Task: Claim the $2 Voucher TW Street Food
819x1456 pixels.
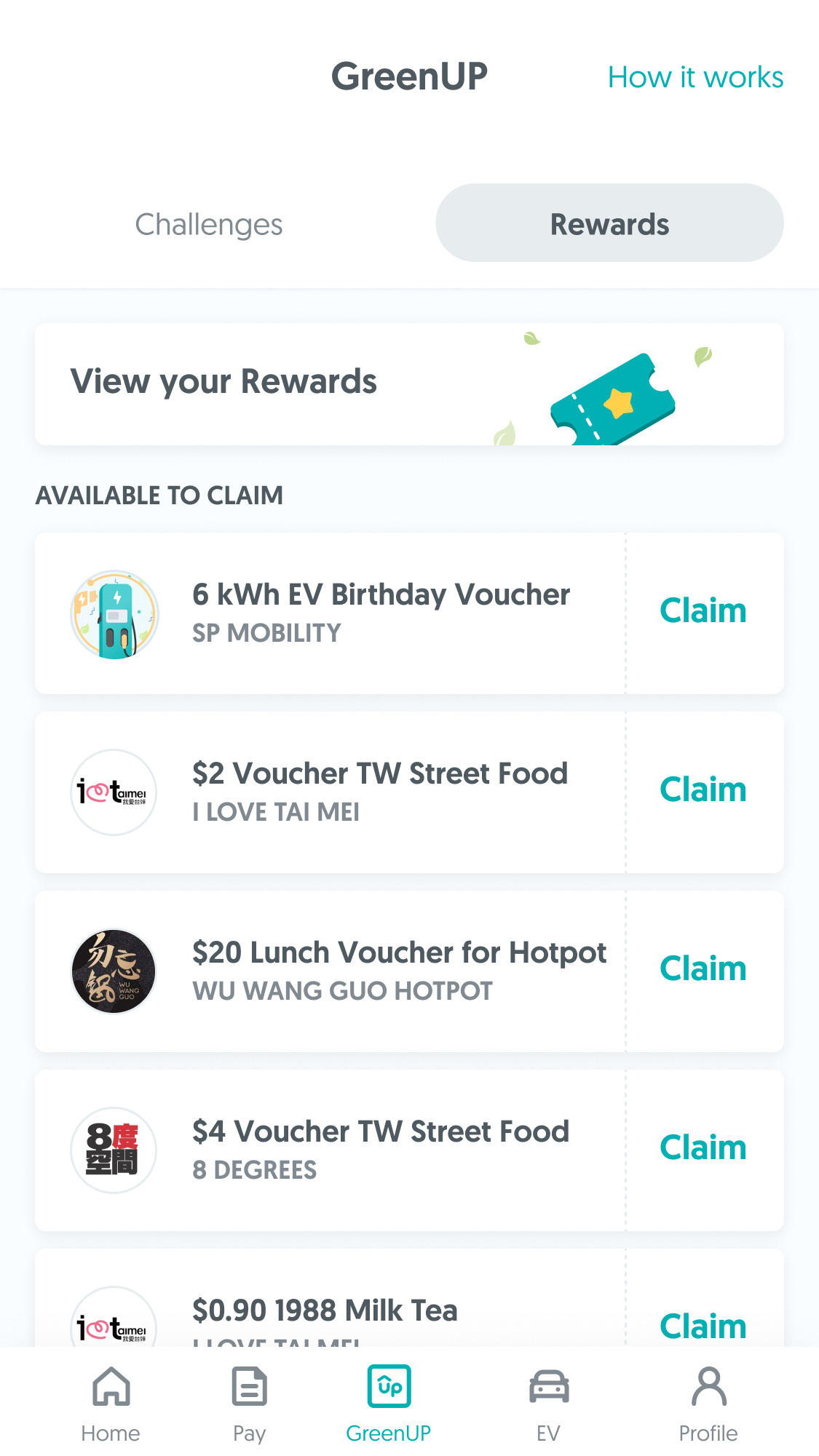Action: 703,790
